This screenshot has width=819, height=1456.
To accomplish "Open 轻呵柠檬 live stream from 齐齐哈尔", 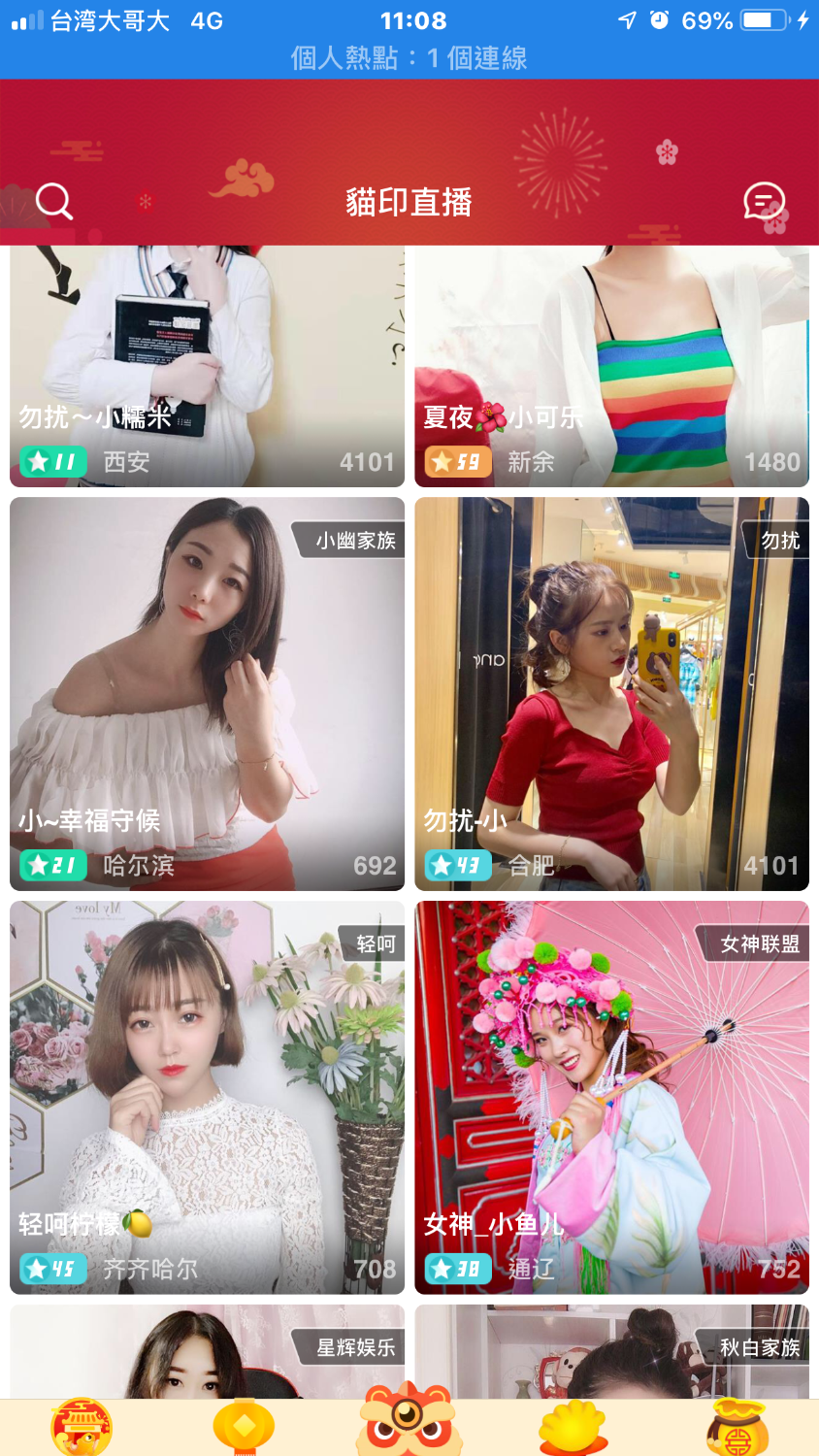I will tap(207, 1097).
